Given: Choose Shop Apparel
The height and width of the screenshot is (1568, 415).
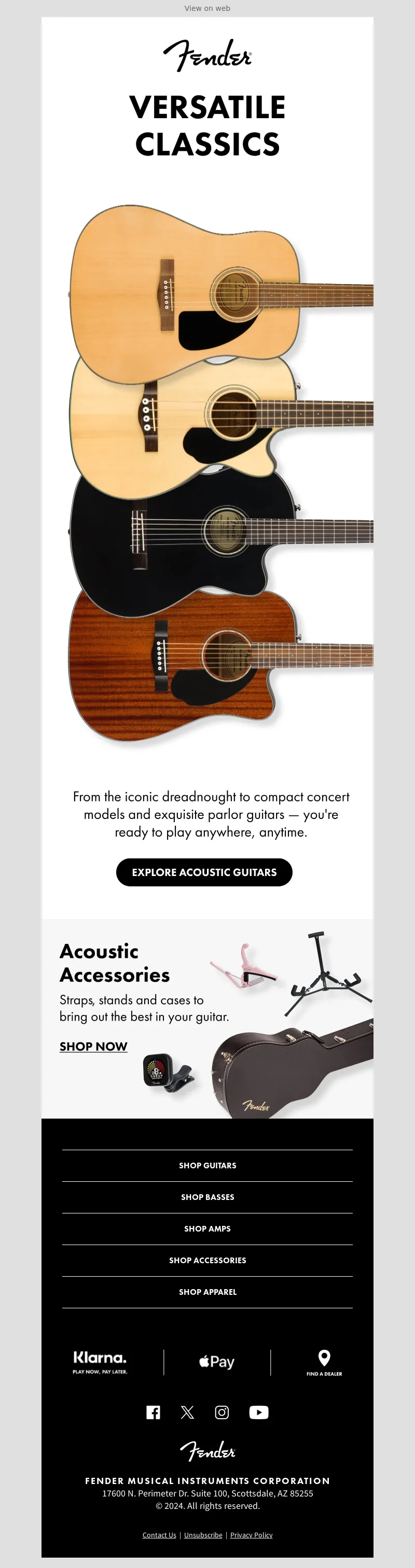Looking at the screenshot, I should point(207,1292).
